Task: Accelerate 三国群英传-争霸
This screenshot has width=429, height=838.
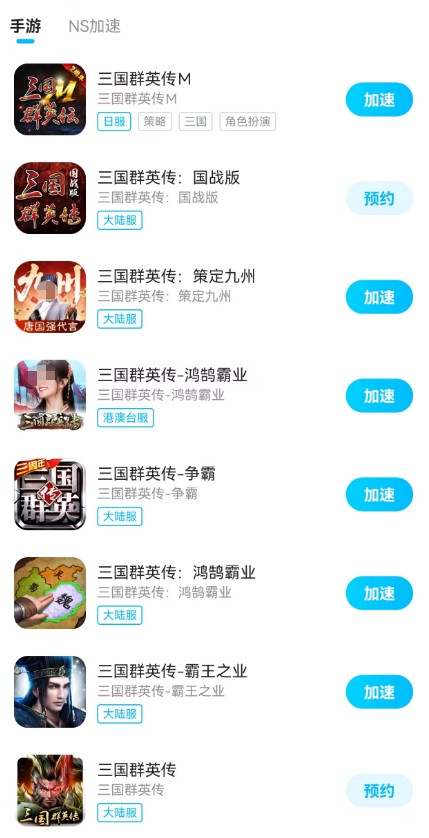Action: pos(379,495)
